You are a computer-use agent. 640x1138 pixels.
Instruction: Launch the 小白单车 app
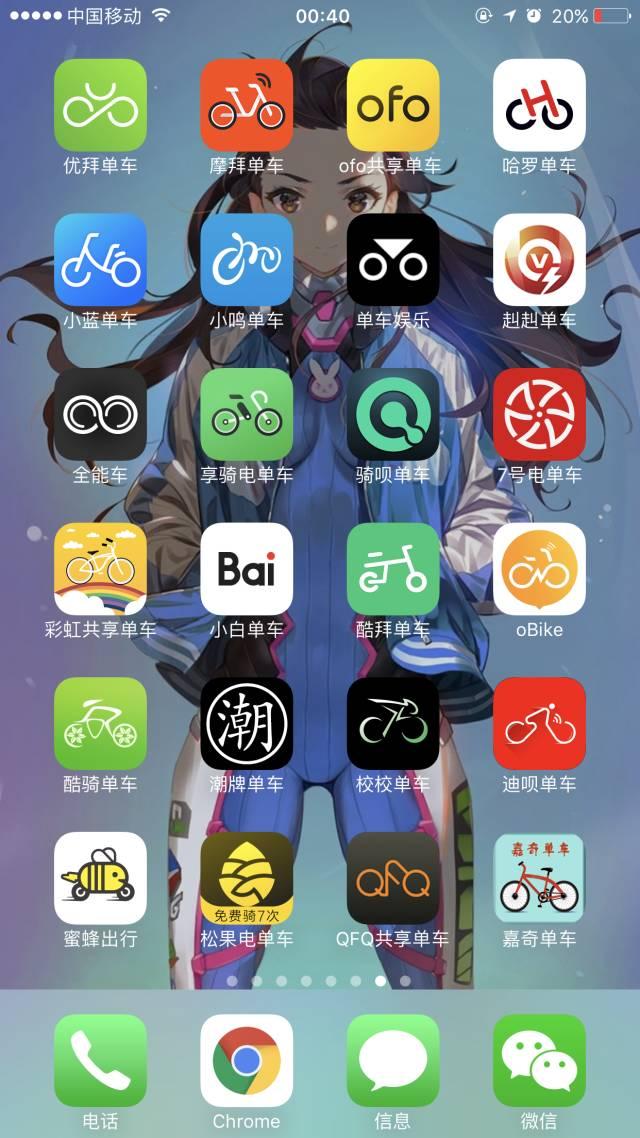(x=246, y=569)
